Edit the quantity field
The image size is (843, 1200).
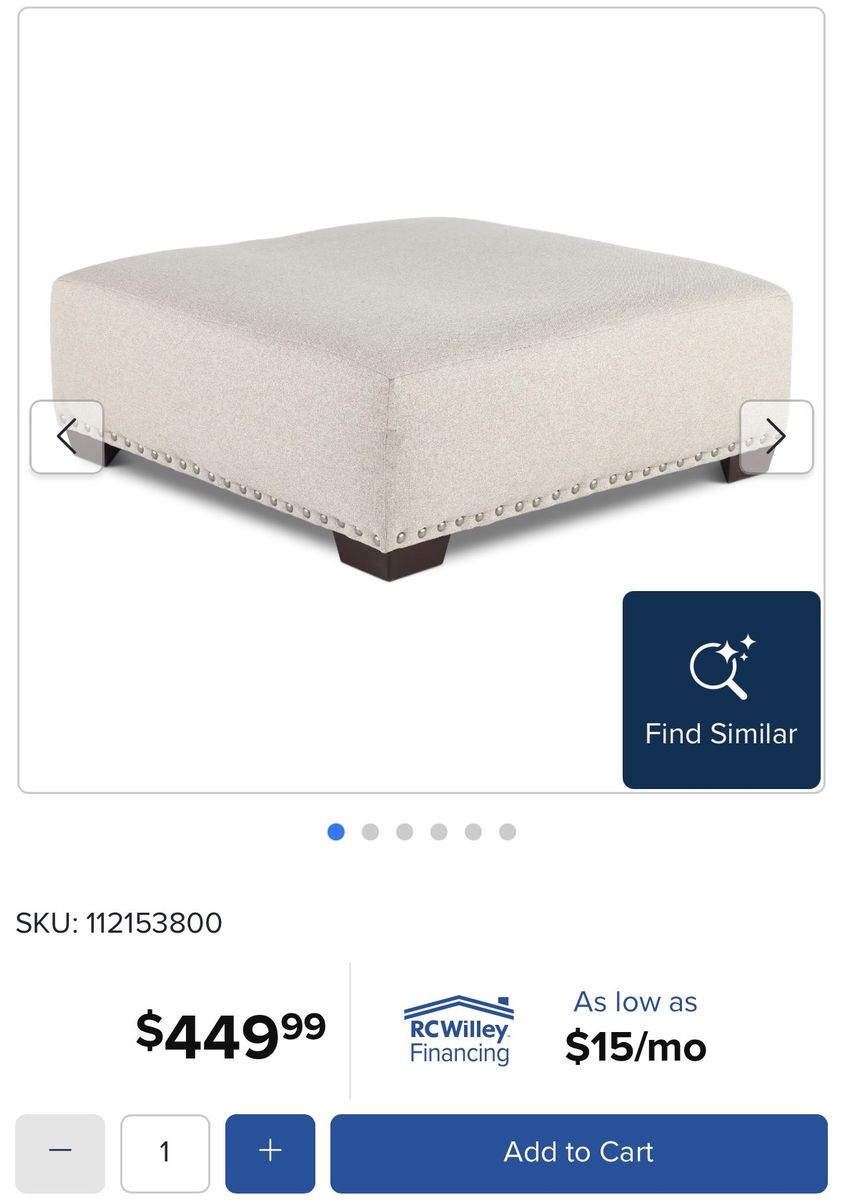(165, 1152)
